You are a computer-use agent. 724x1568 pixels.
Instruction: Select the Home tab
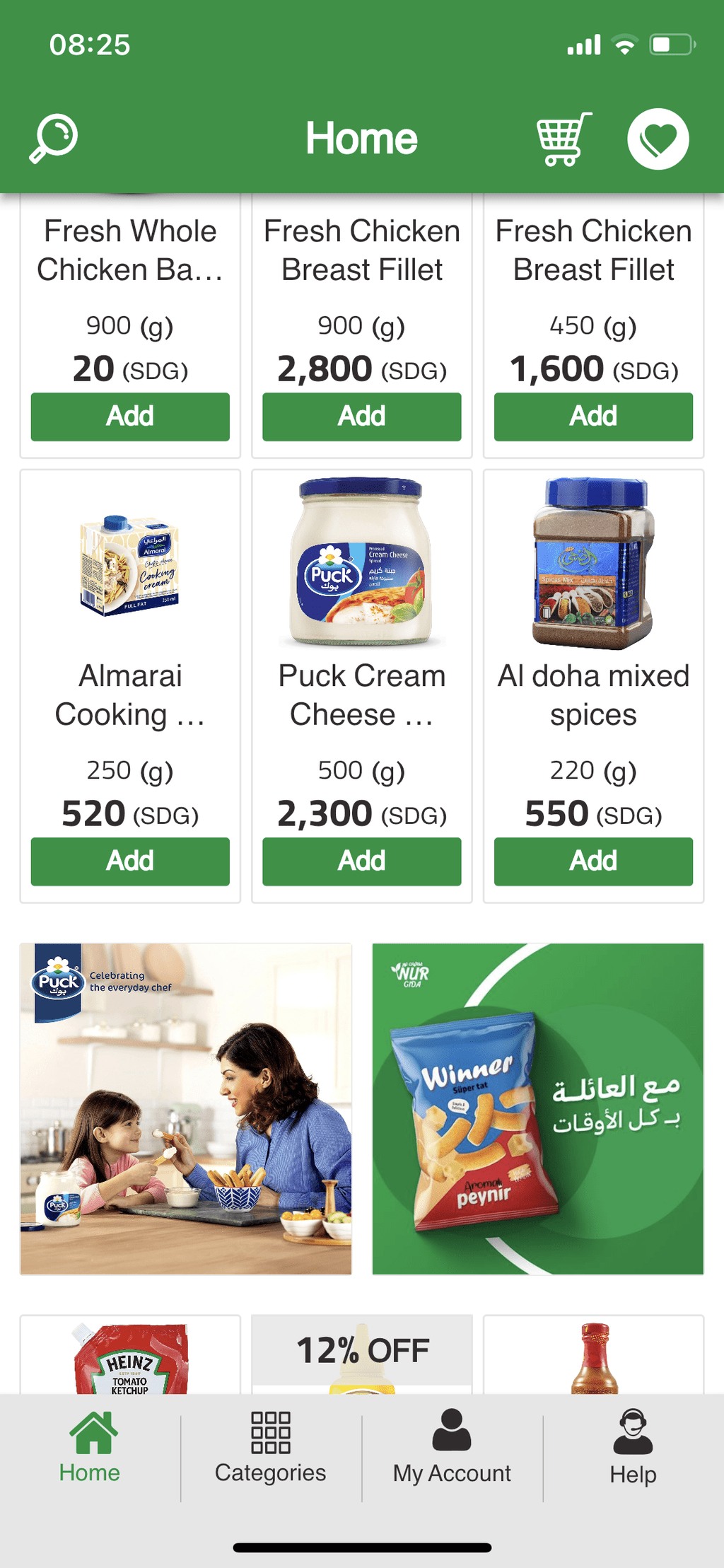click(x=90, y=1447)
